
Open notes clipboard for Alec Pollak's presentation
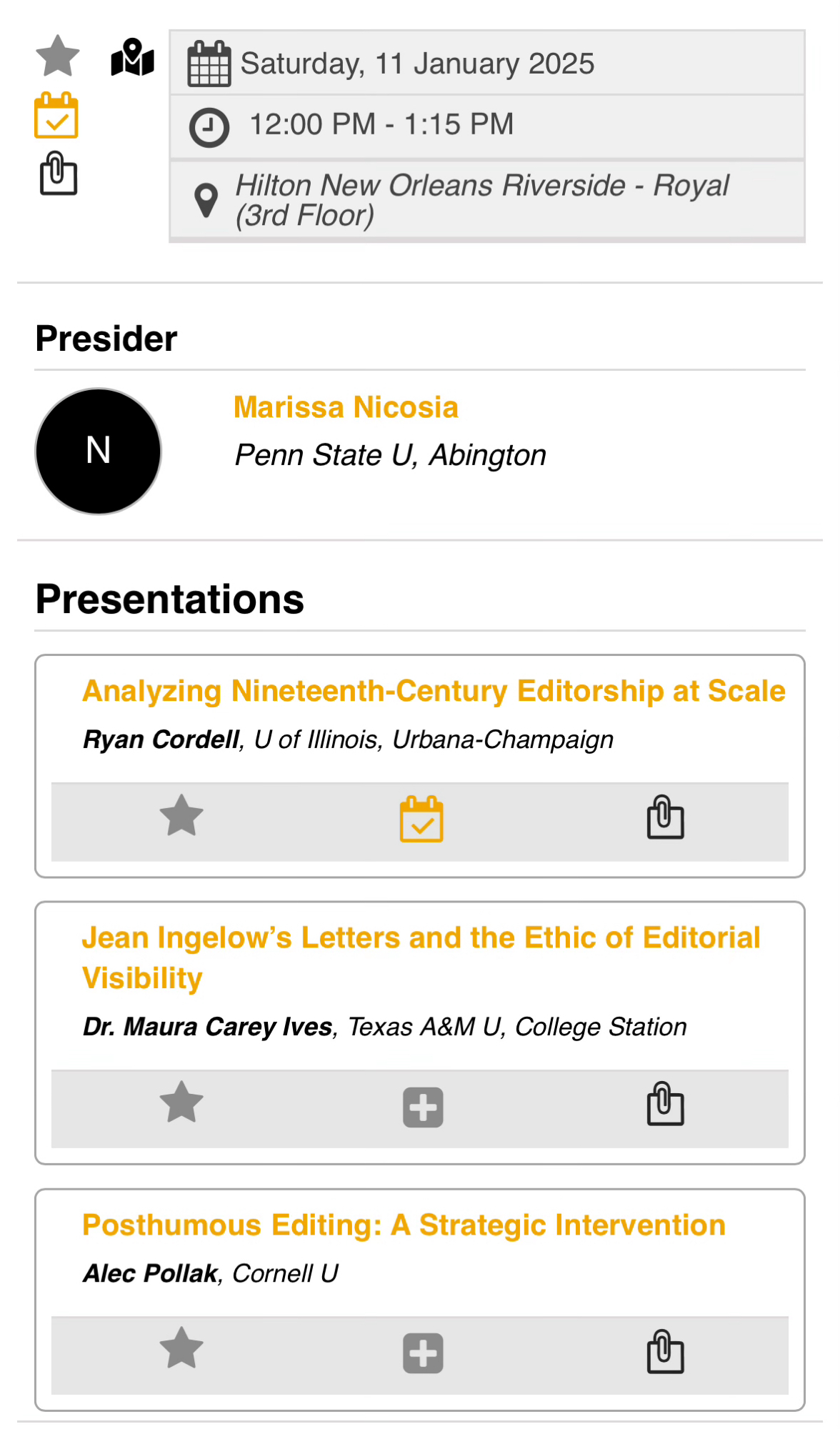coord(666,1351)
